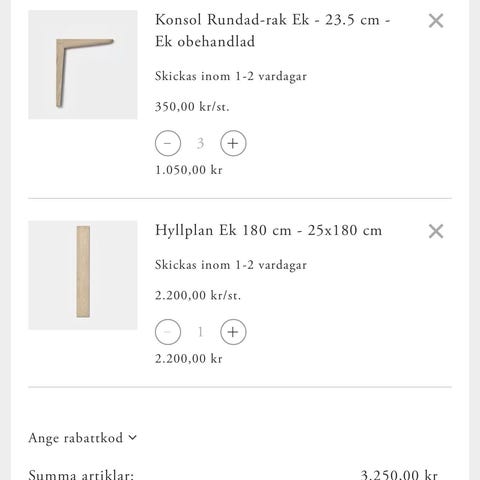Open the Hyllplan Ek 180 cm product image

[83, 275]
